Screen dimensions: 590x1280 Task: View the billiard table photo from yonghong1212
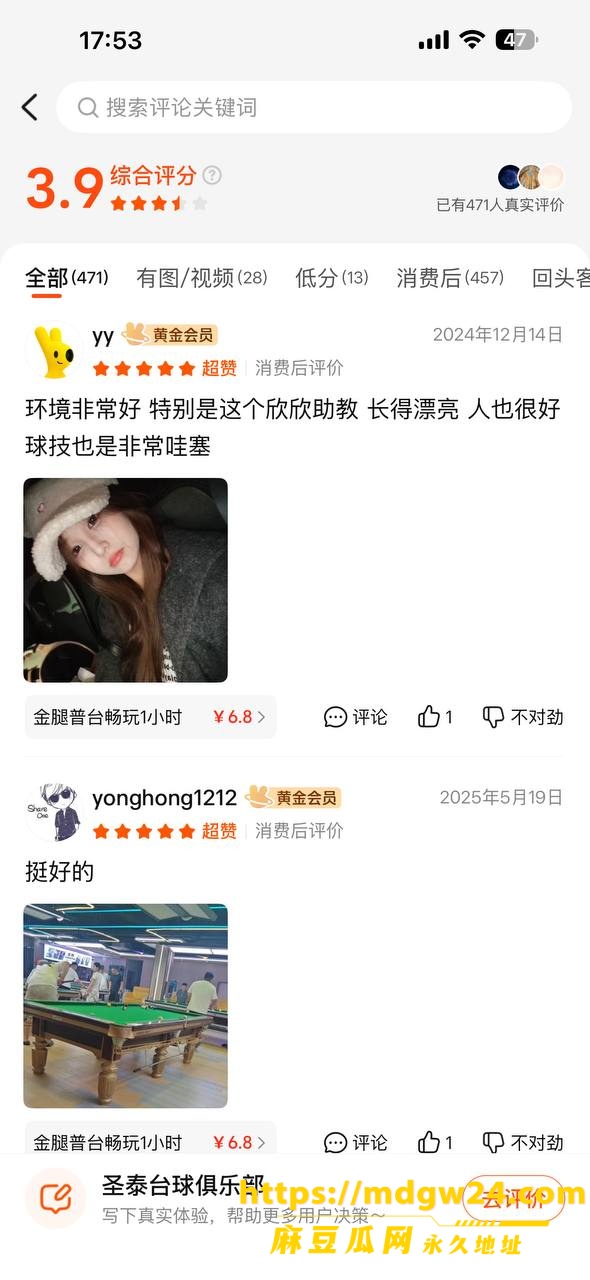pyautogui.click(x=126, y=1006)
